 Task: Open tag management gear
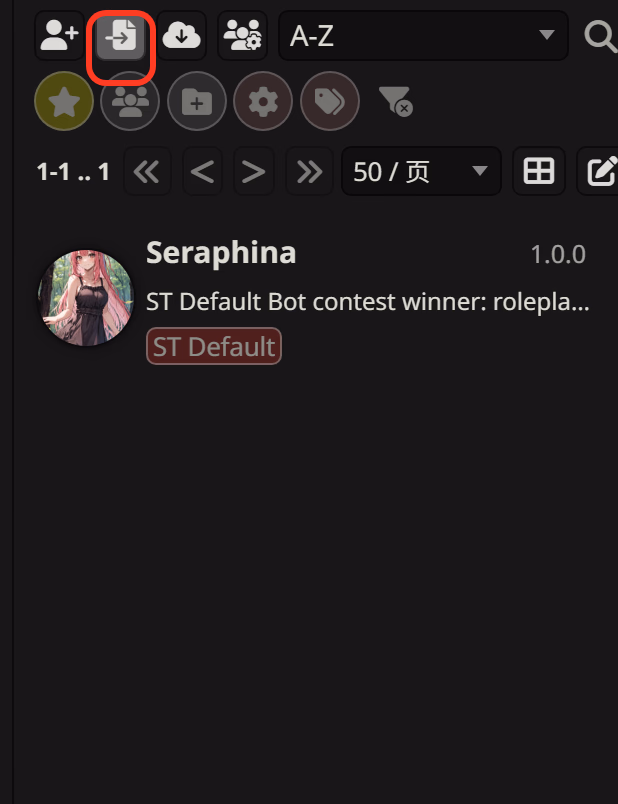tap(263, 102)
